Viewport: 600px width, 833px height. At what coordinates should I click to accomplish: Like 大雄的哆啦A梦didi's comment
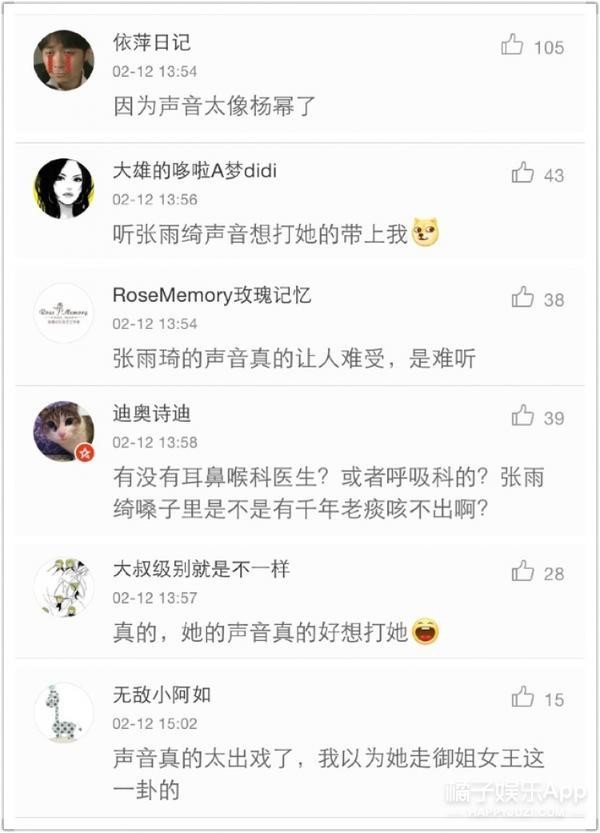523,173
